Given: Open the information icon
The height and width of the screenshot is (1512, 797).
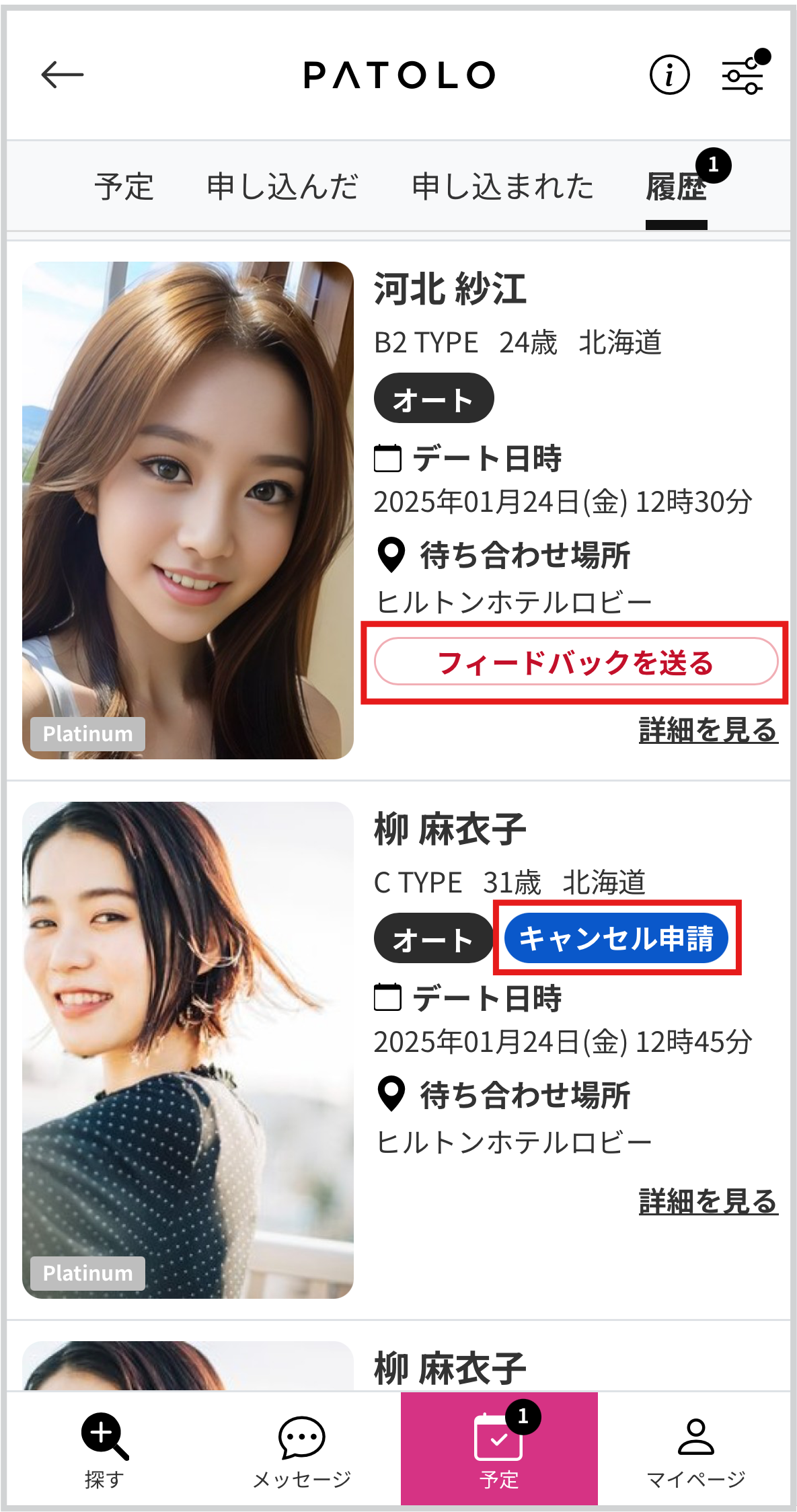Looking at the screenshot, I should 669,75.
